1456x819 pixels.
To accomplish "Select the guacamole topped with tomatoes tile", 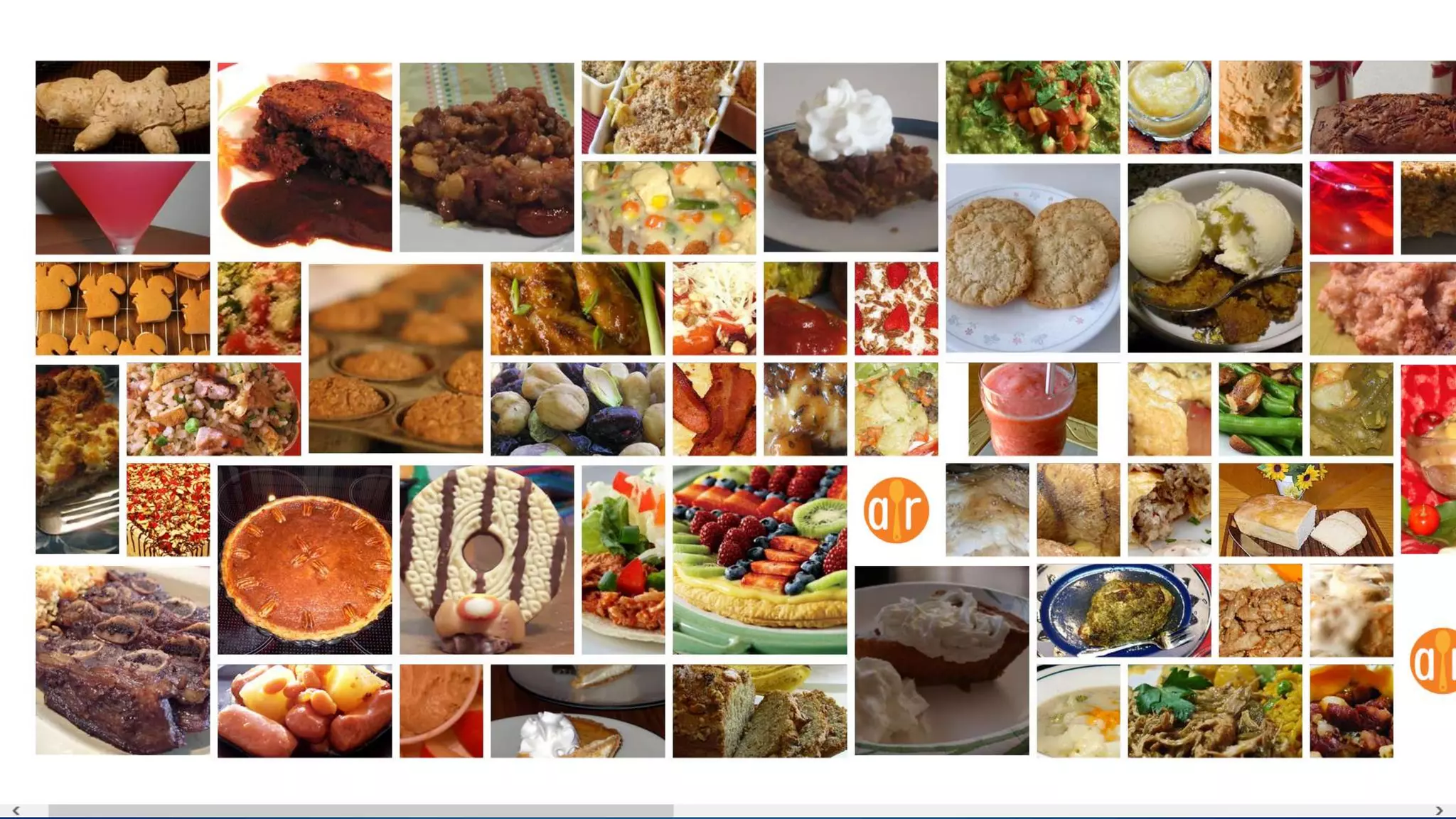I will coord(1032,107).
